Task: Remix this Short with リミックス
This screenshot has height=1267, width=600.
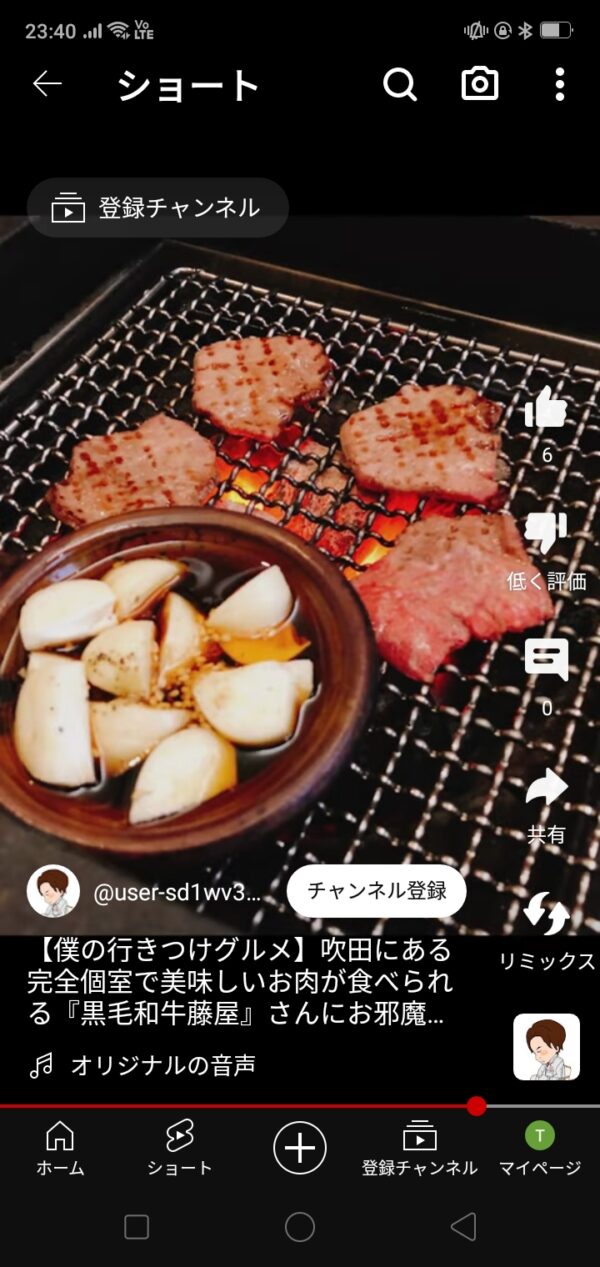Action: click(x=546, y=915)
